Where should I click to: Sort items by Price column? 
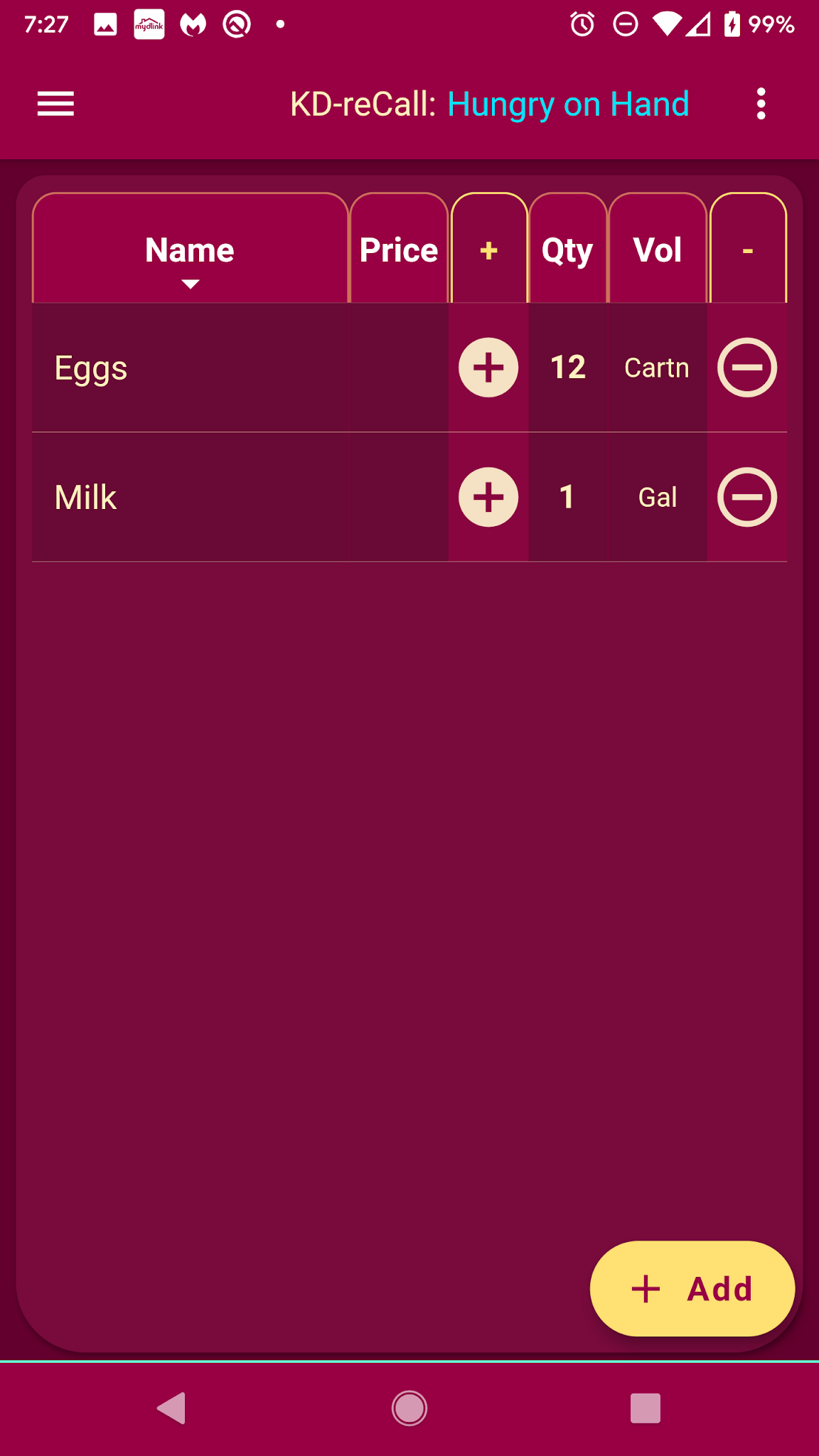pos(399,250)
